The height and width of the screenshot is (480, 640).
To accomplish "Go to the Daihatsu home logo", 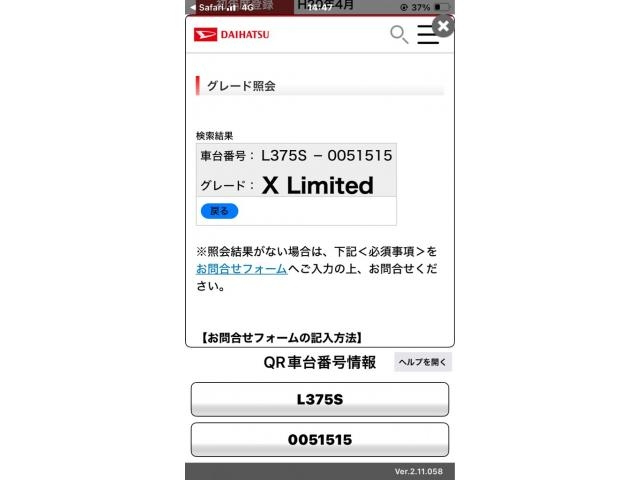I will click(x=232, y=35).
